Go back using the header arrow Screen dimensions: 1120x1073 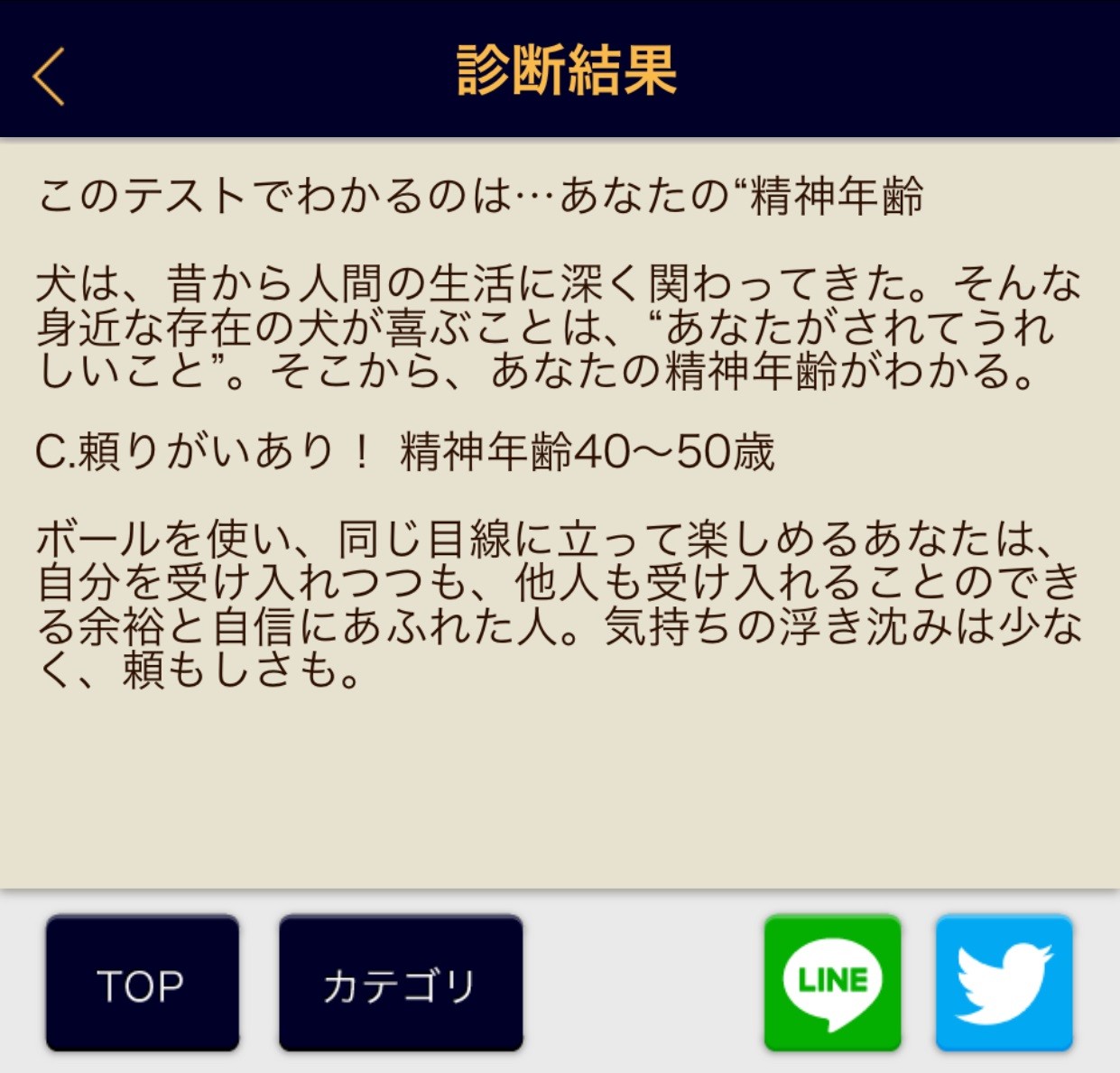pos(49,77)
